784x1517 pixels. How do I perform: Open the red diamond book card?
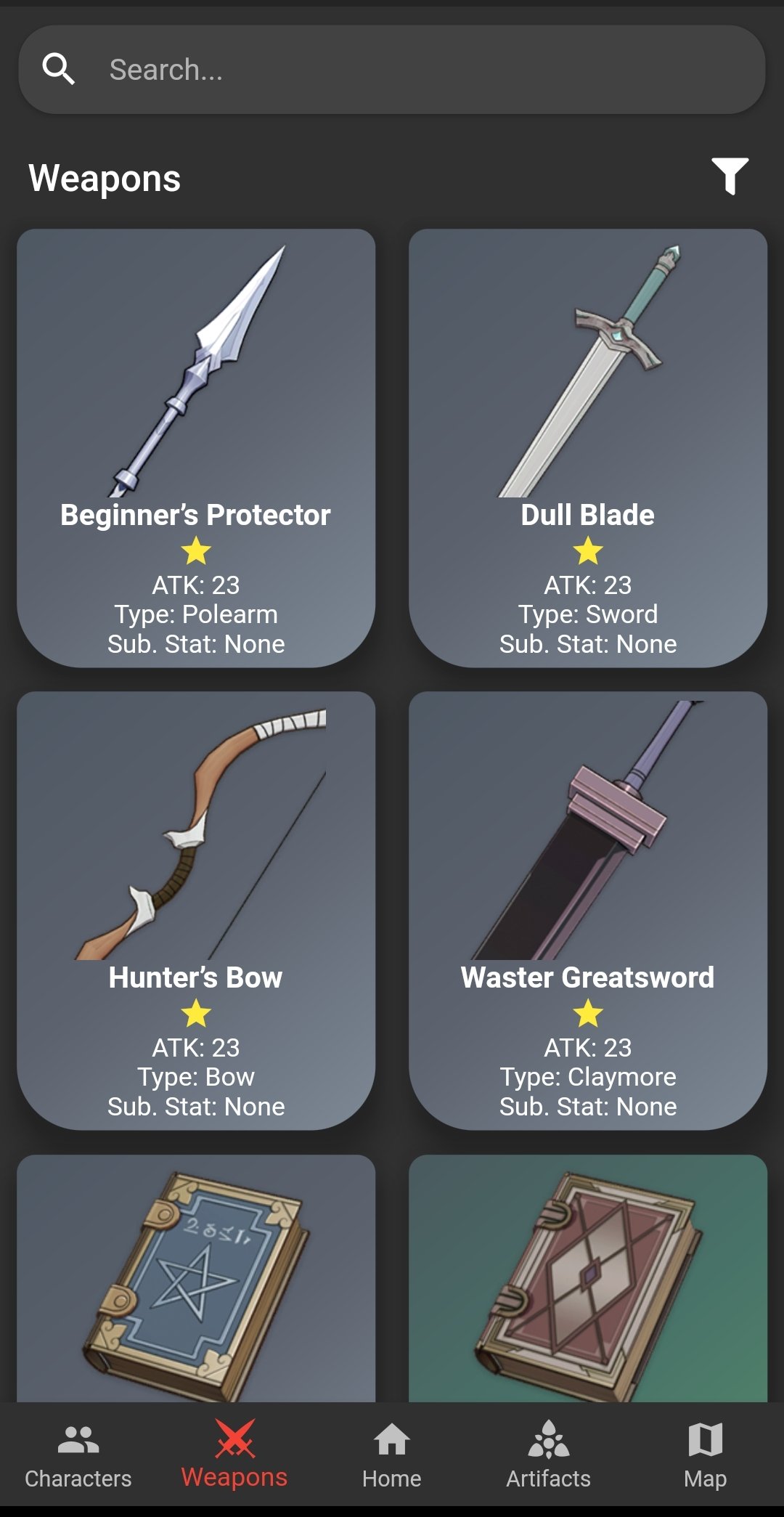pos(588,1278)
